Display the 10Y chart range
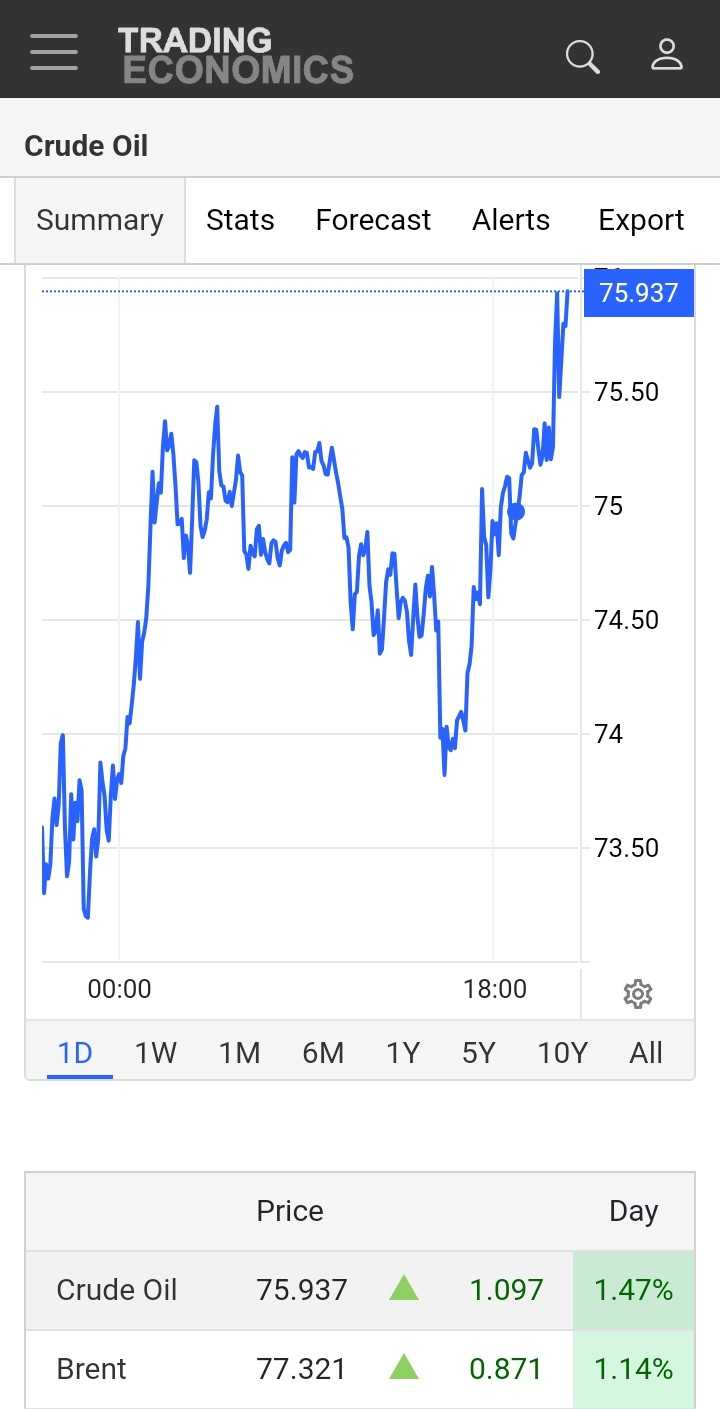 click(562, 1053)
